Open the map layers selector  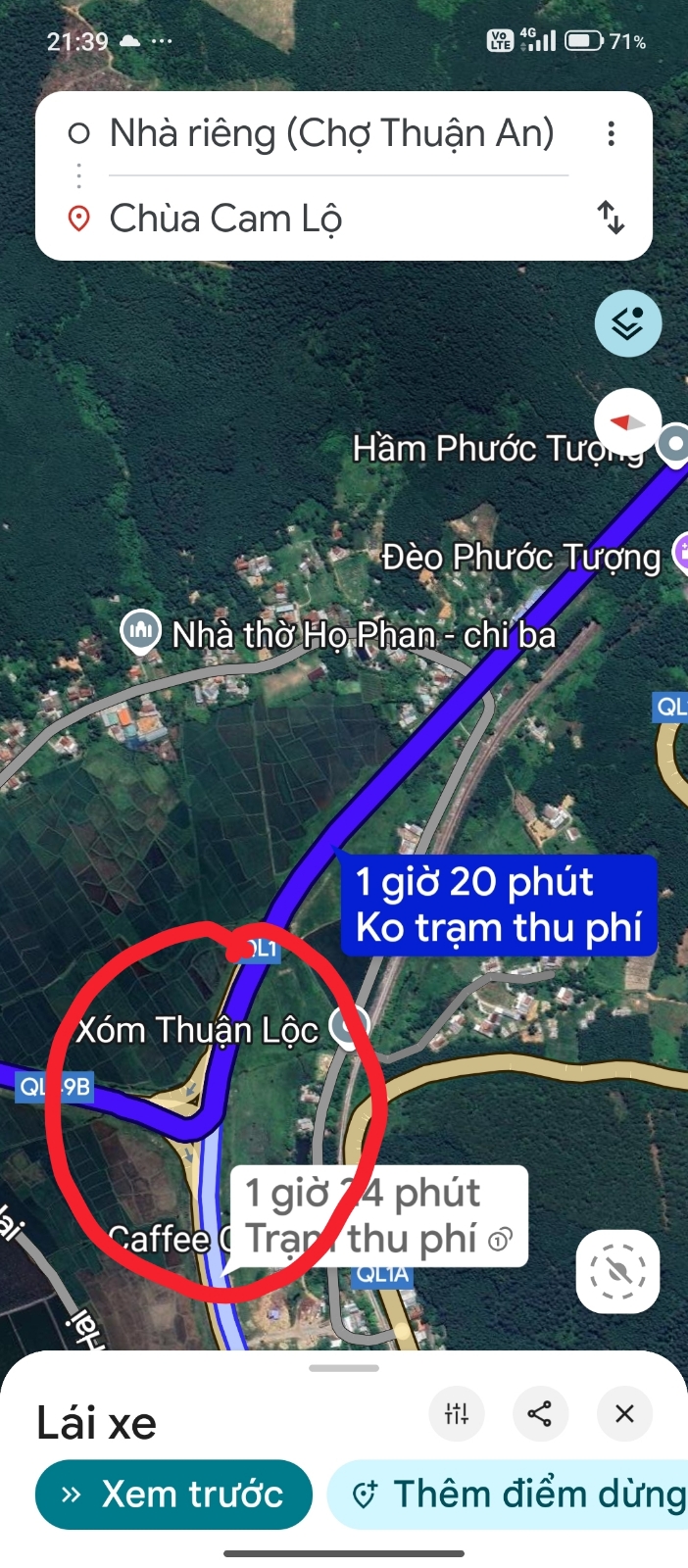click(627, 323)
